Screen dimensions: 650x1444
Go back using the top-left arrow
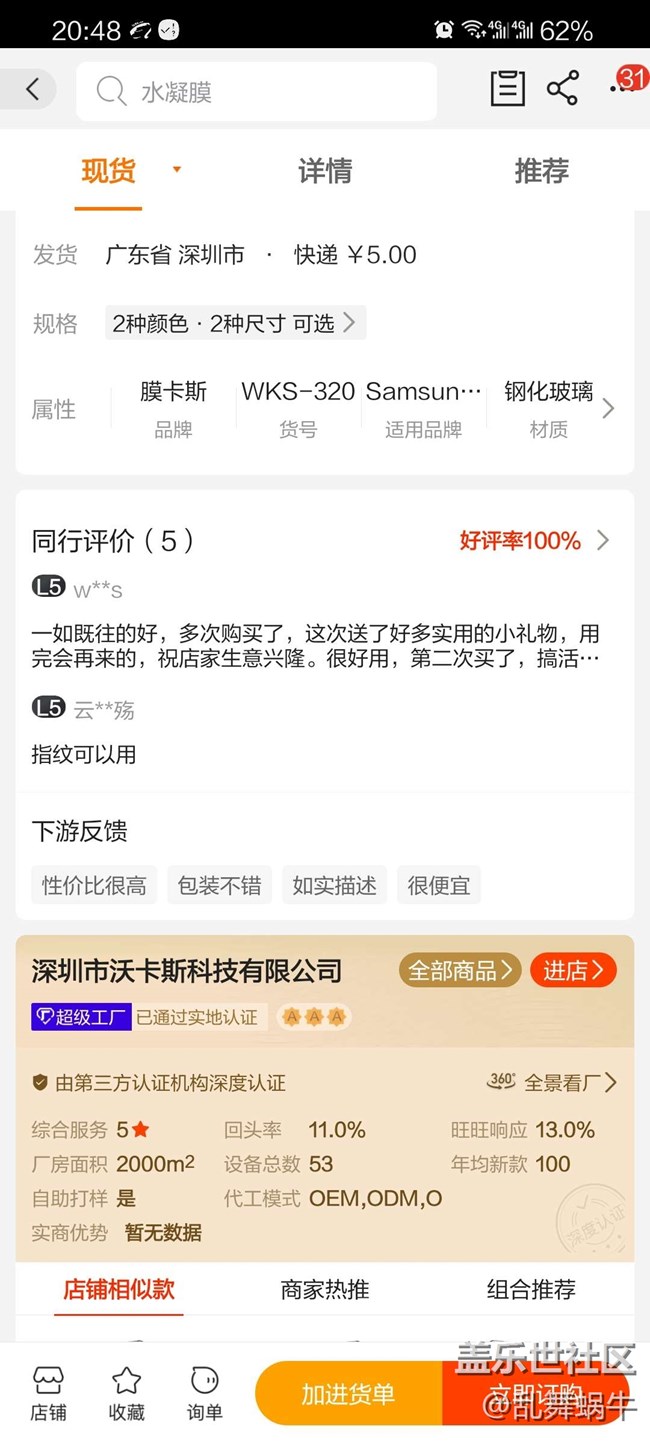31,90
